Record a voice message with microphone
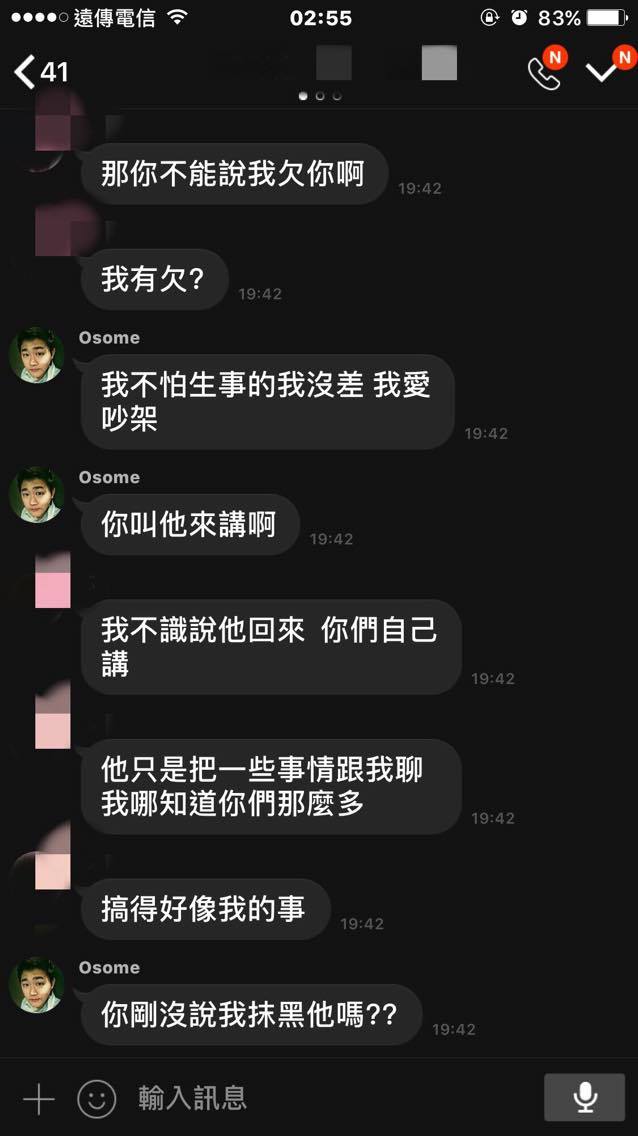Viewport: 638px width, 1136px height. [584, 1098]
